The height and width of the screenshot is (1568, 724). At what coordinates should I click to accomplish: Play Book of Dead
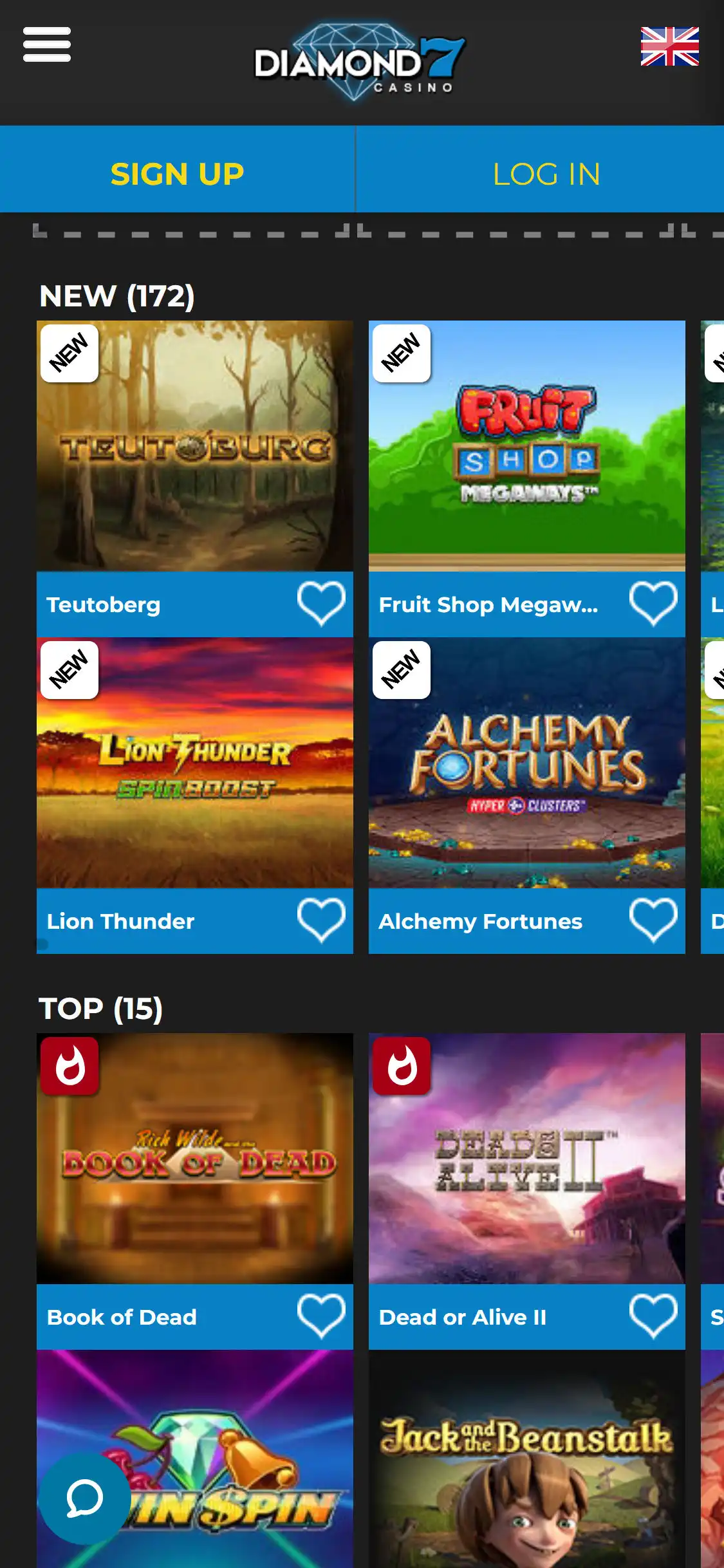pyautogui.click(x=194, y=1159)
